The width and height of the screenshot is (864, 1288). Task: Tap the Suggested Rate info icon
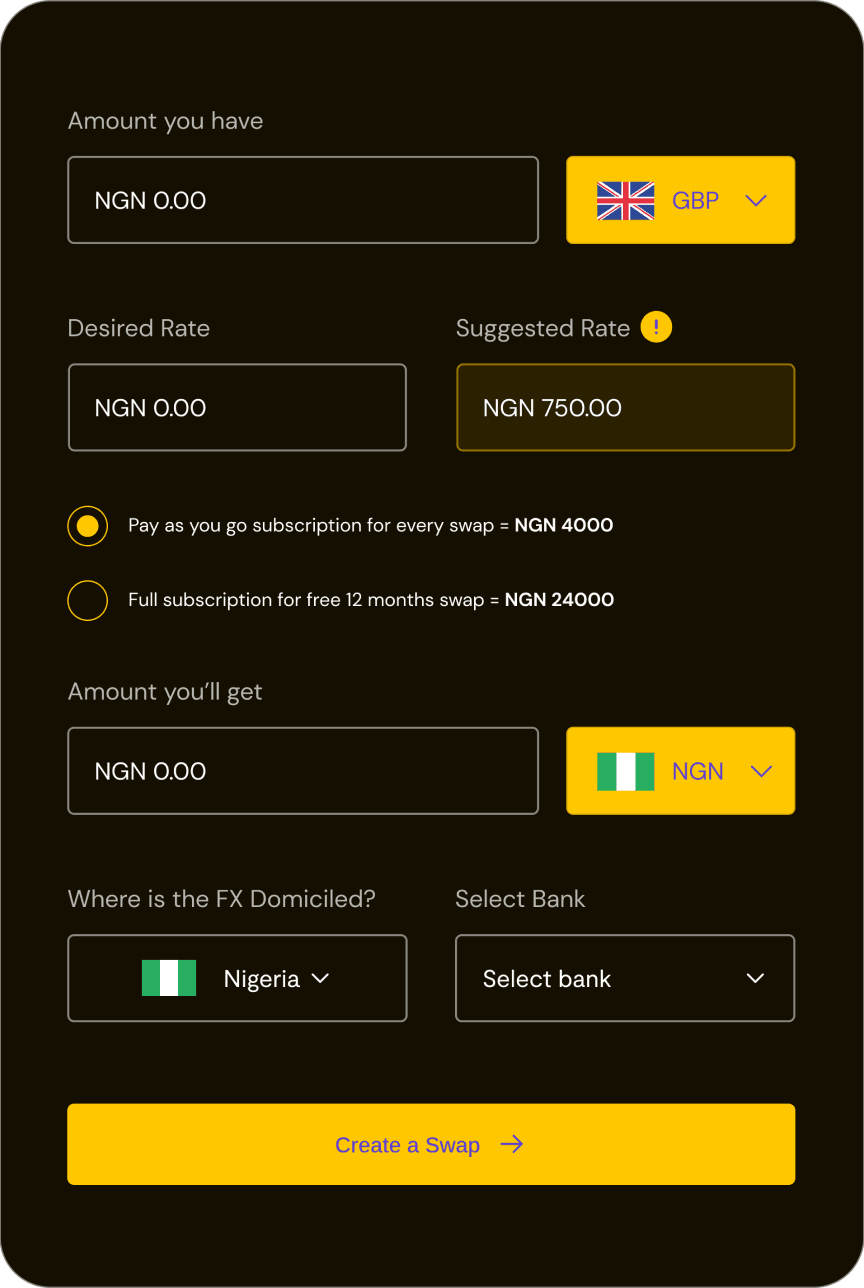point(656,327)
